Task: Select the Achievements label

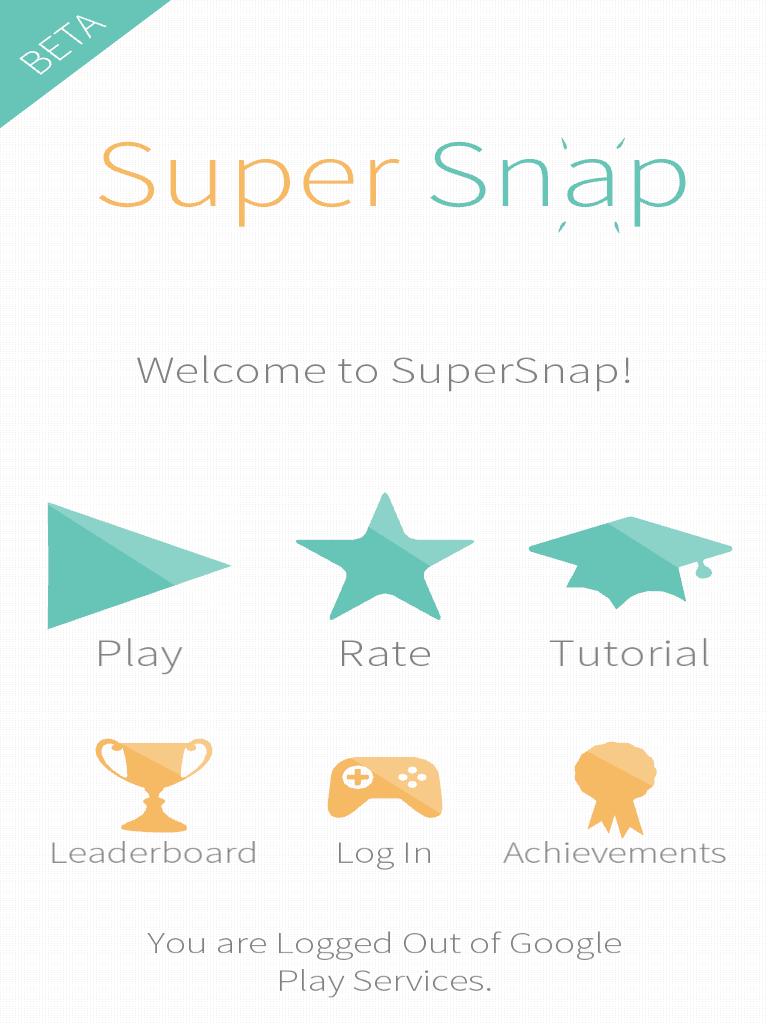Action: click(x=617, y=853)
